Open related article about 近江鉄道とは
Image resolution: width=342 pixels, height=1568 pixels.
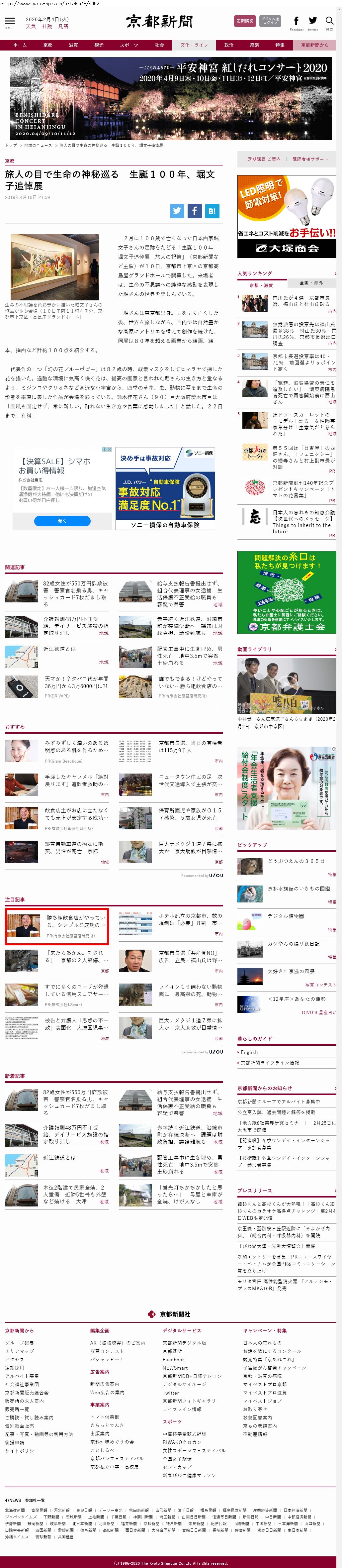click(59, 649)
